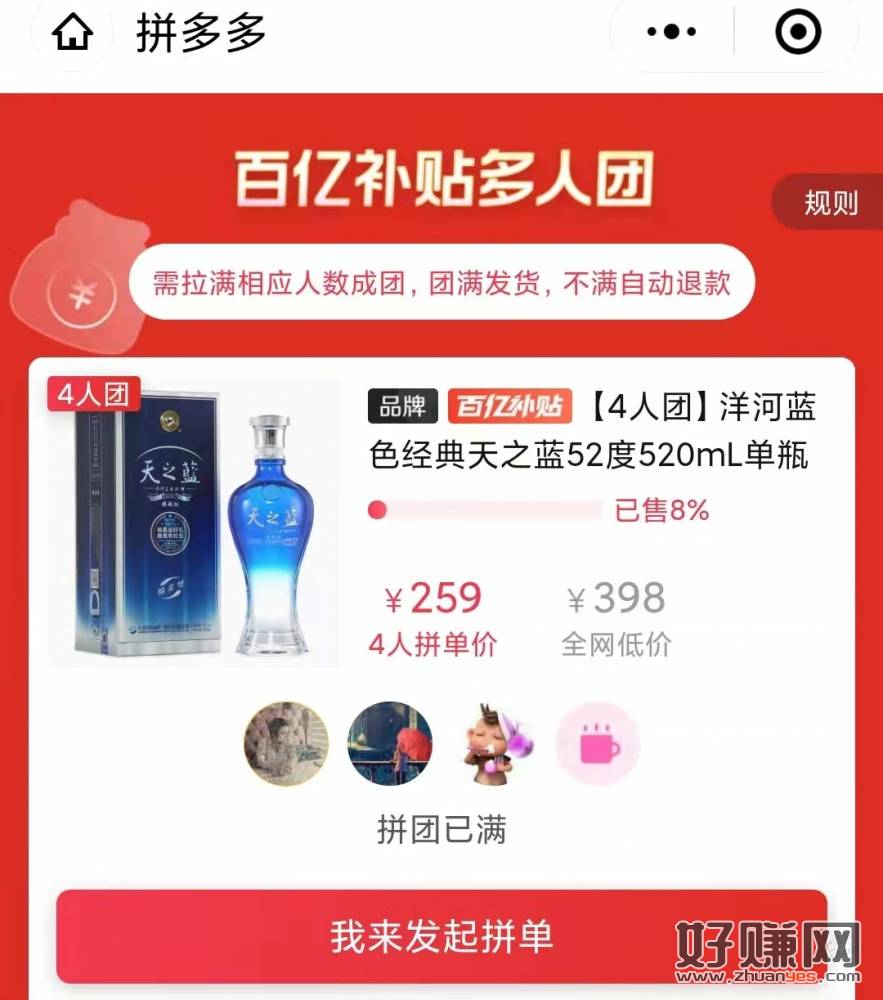Open the three-dot more menu
Screen dimensions: 883x1000
[672, 33]
